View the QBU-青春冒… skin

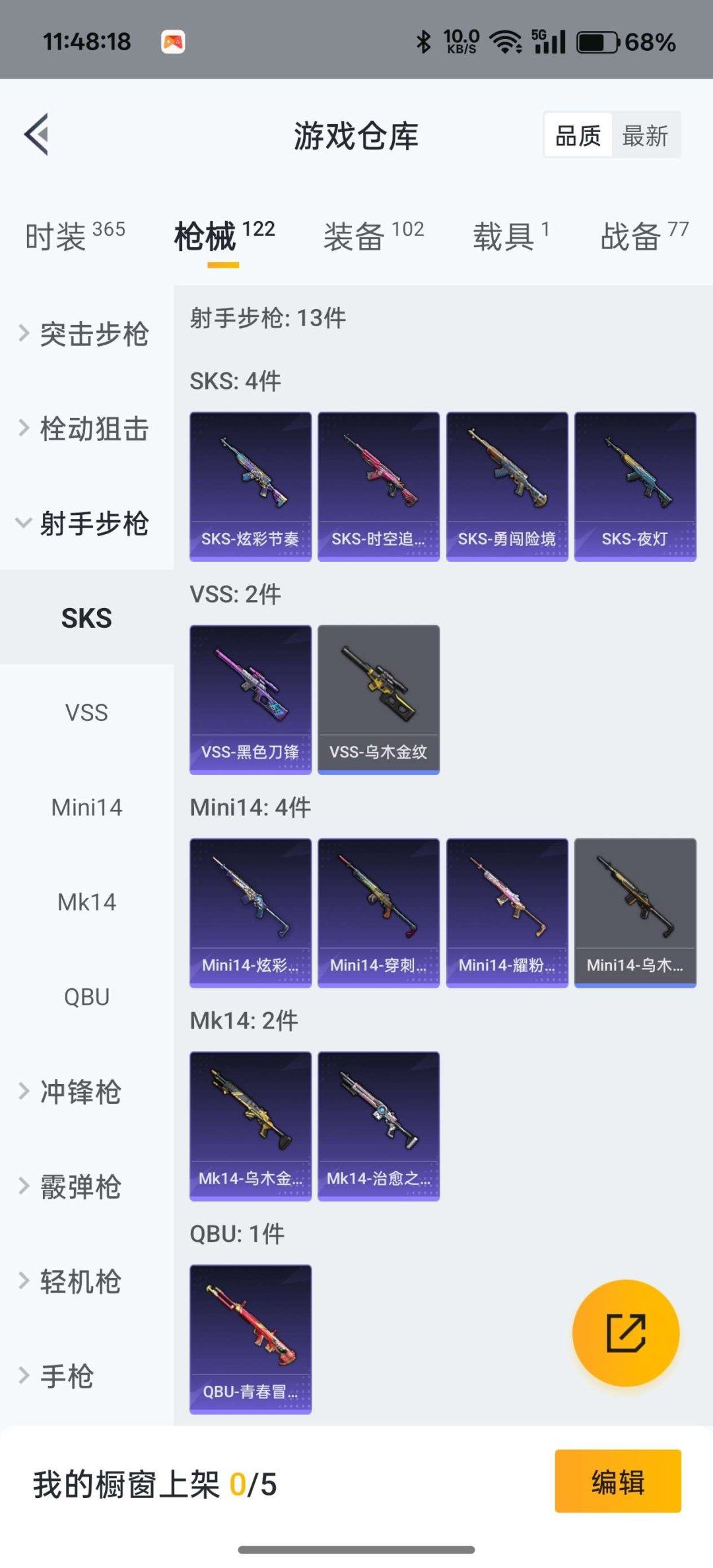pyautogui.click(x=250, y=1339)
